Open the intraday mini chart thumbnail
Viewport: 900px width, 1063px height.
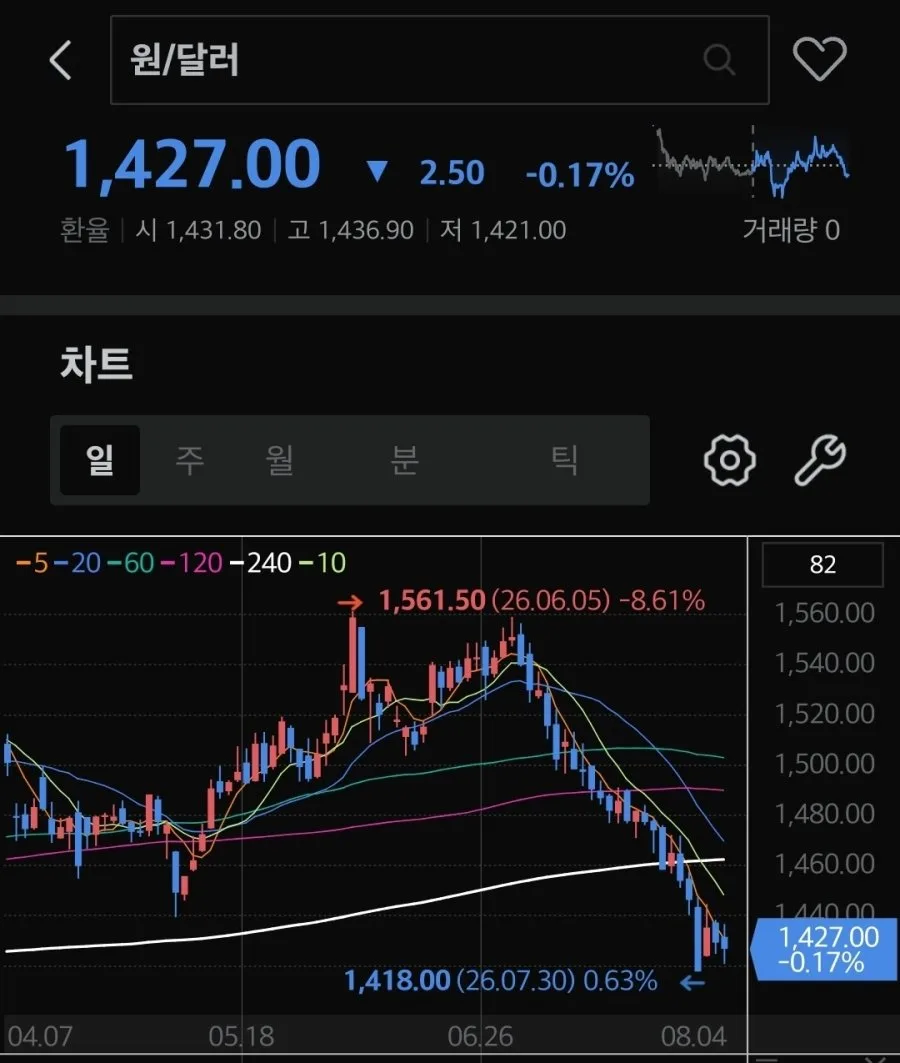pos(751,162)
